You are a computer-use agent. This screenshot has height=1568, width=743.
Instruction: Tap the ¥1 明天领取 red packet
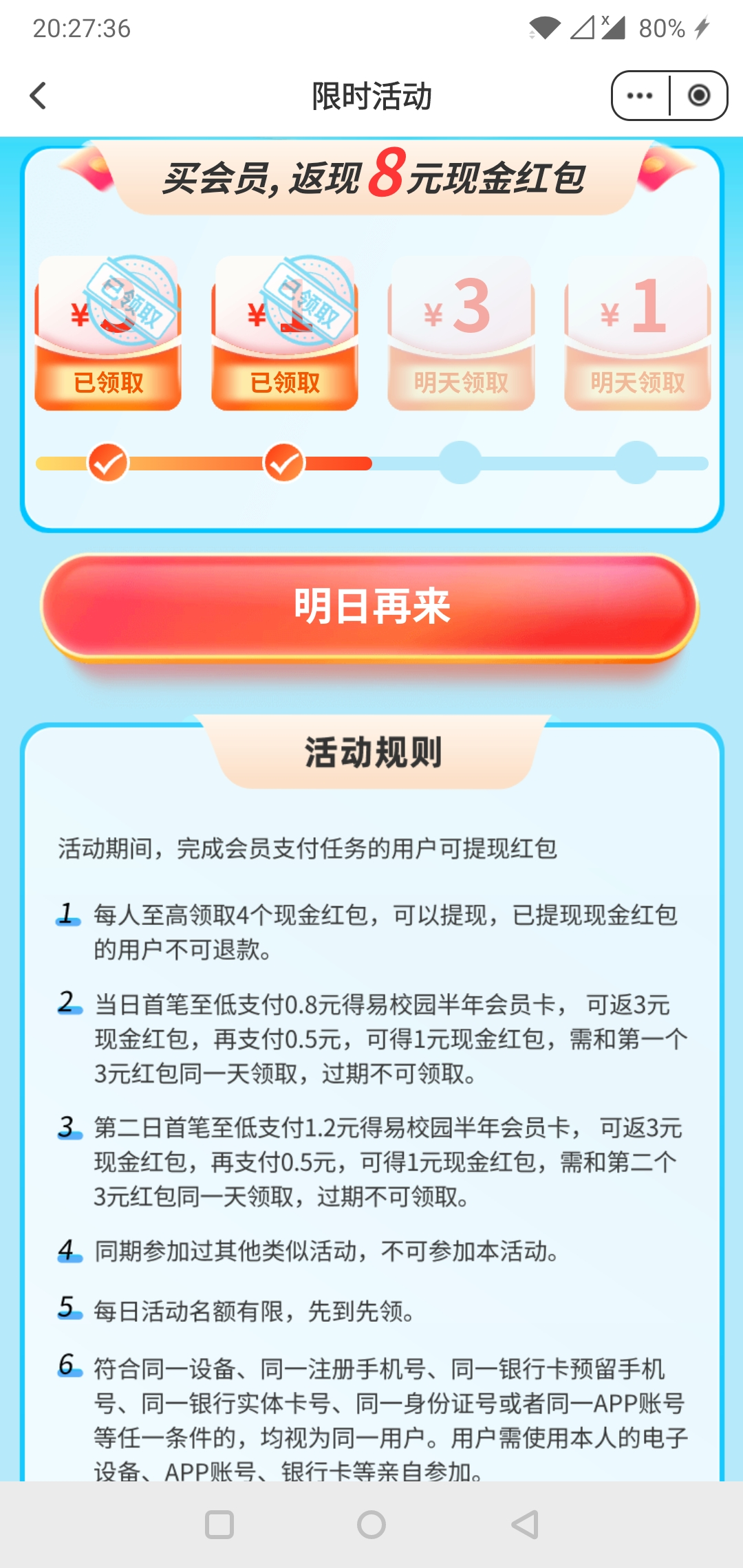pos(637,334)
